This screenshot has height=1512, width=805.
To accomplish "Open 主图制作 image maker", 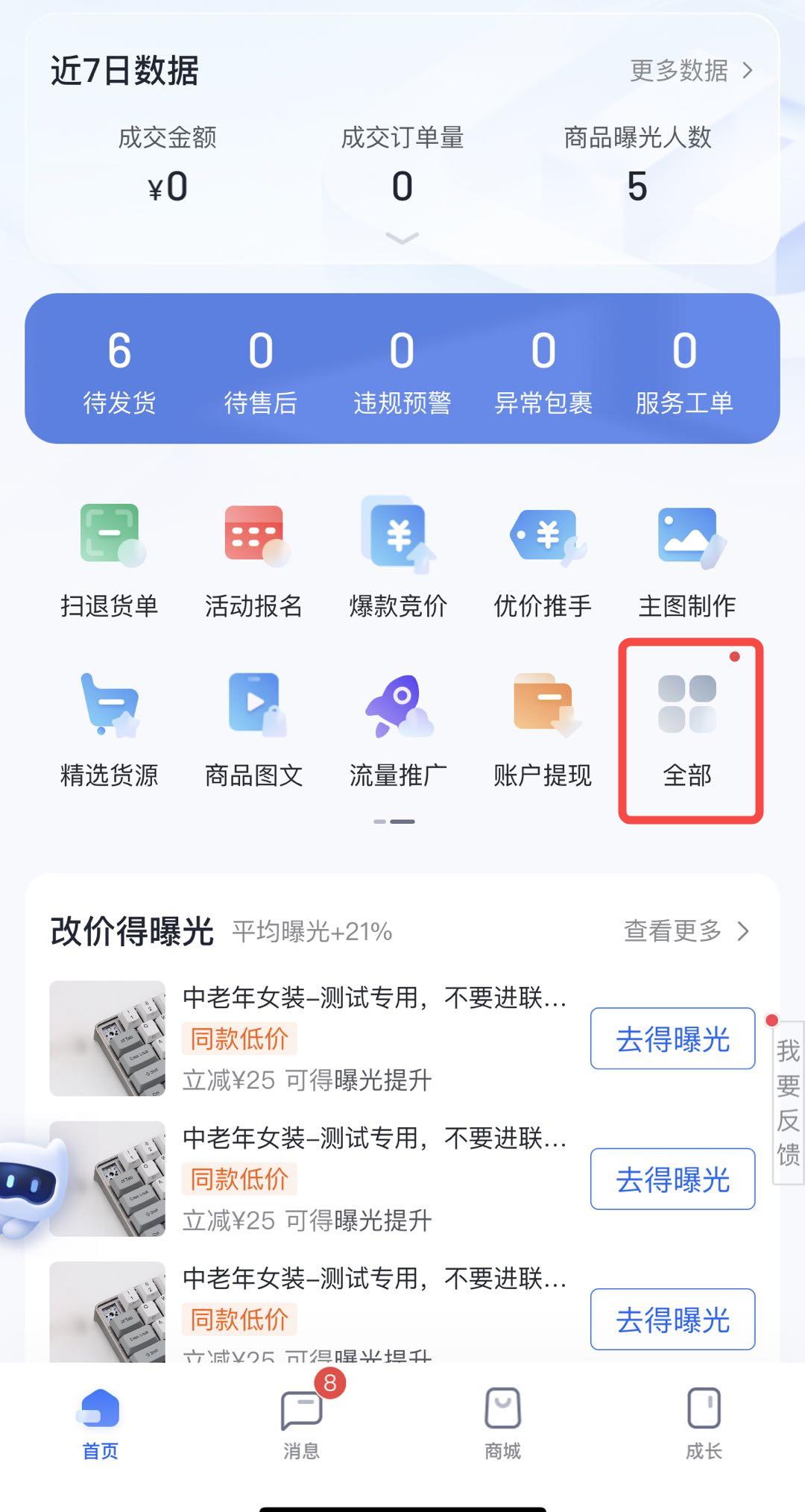I will [687, 561].
